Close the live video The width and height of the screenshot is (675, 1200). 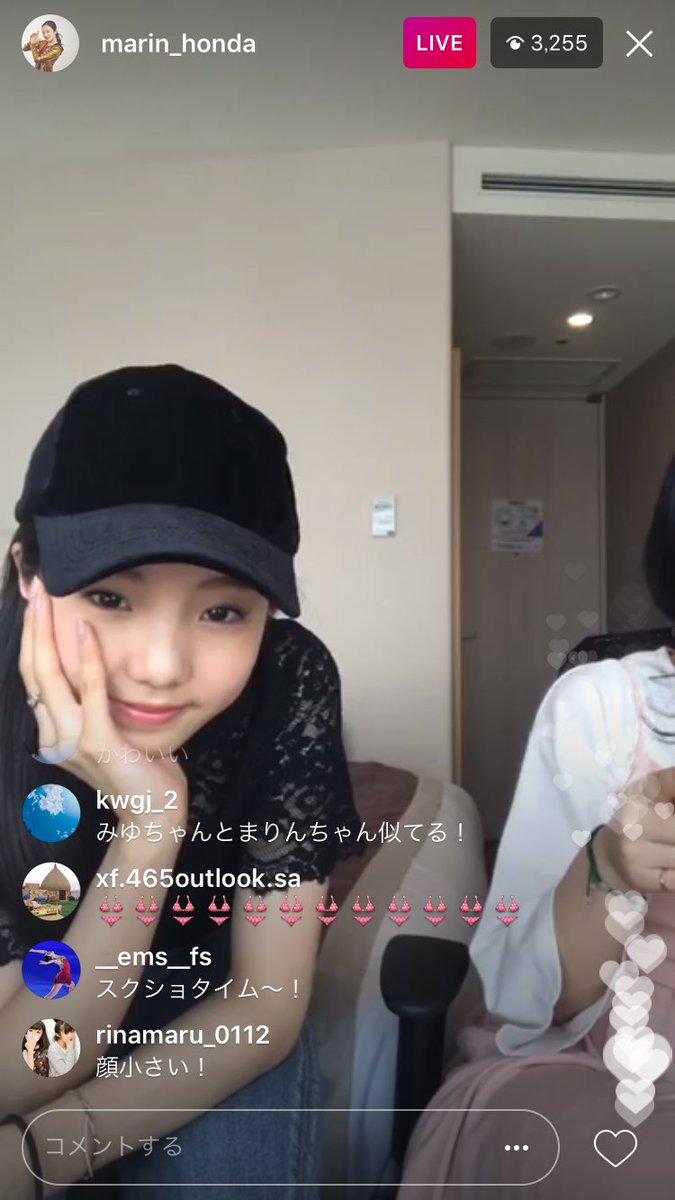pos(638,43)
